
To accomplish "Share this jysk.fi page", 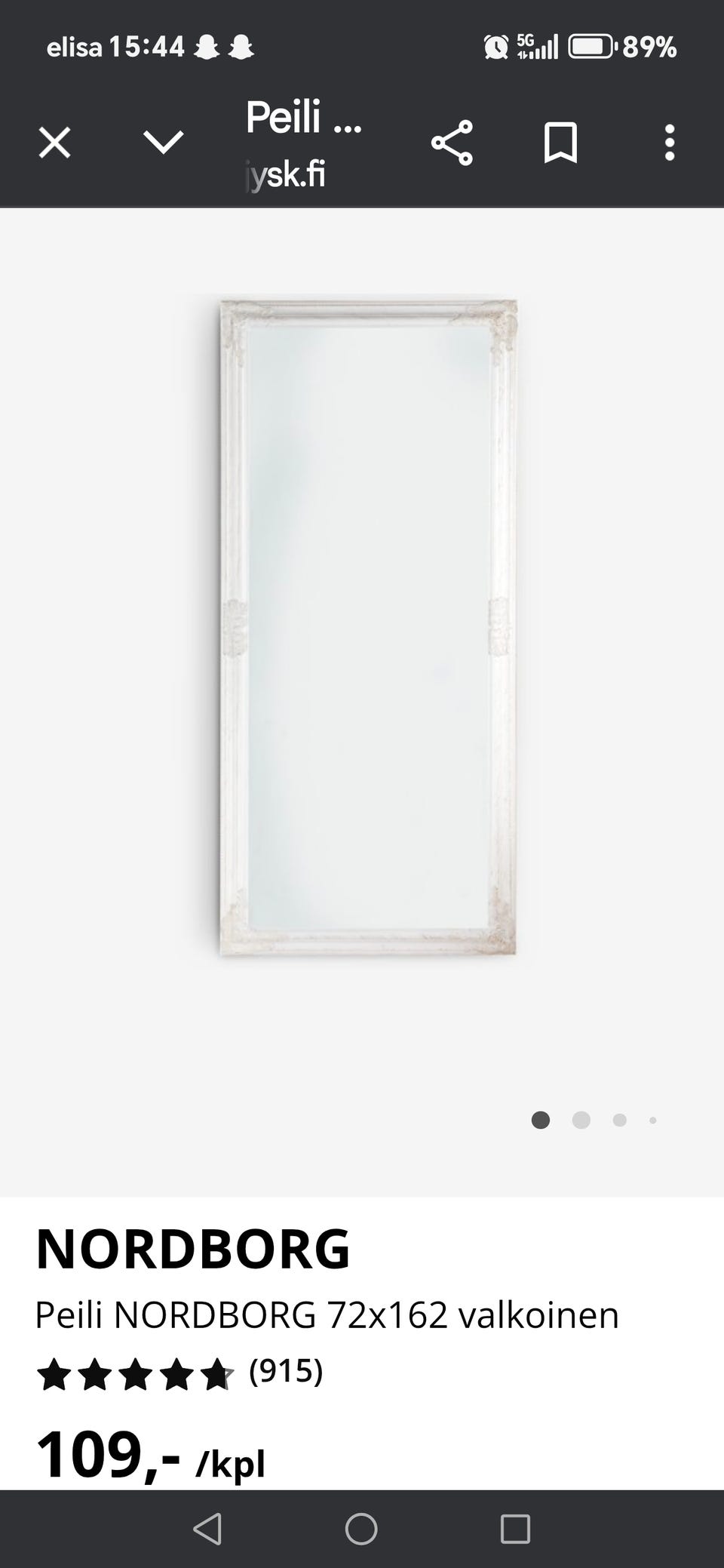I will 452,143.
